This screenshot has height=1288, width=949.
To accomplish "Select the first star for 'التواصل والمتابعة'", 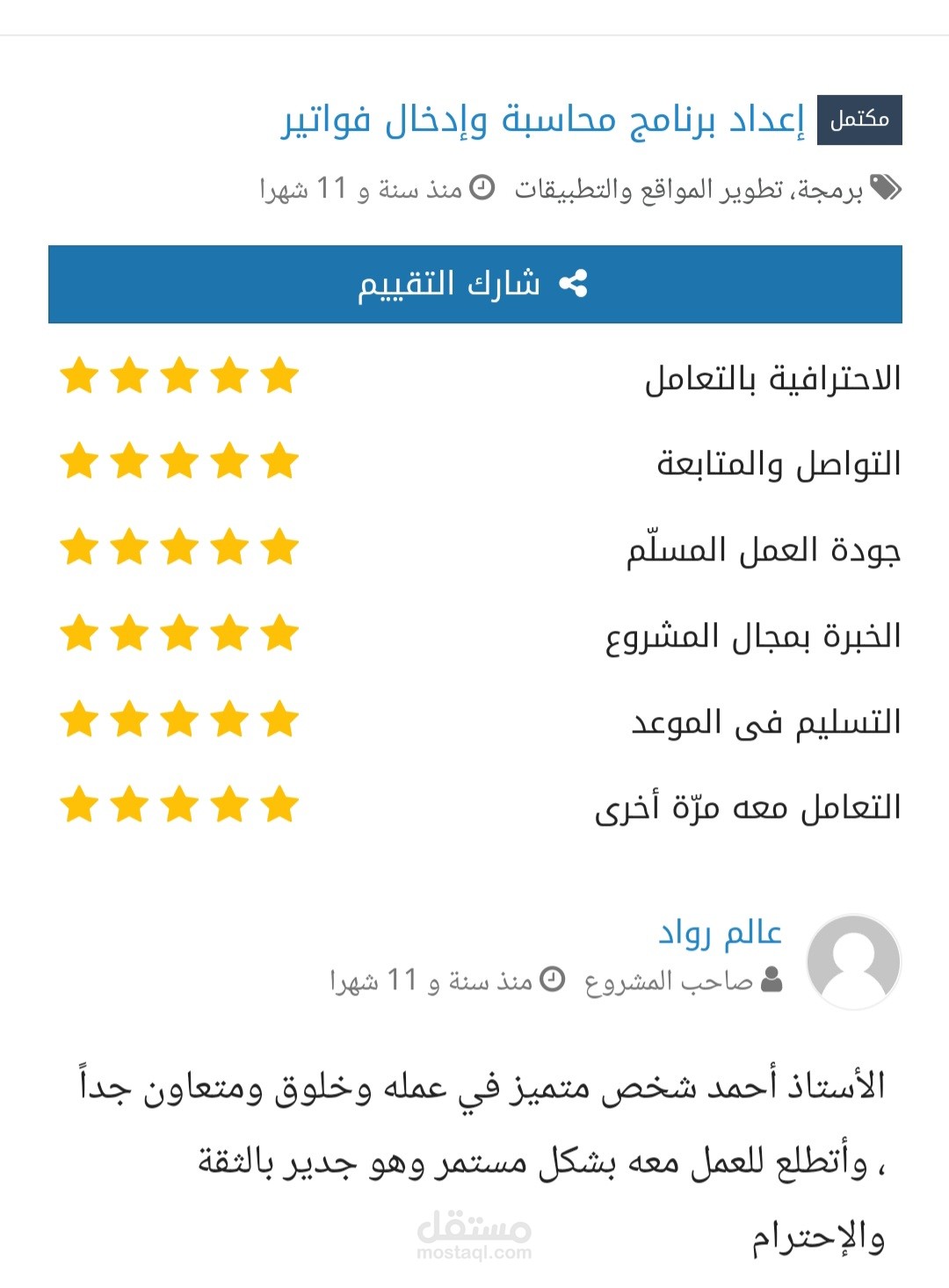I will [280, 464].
